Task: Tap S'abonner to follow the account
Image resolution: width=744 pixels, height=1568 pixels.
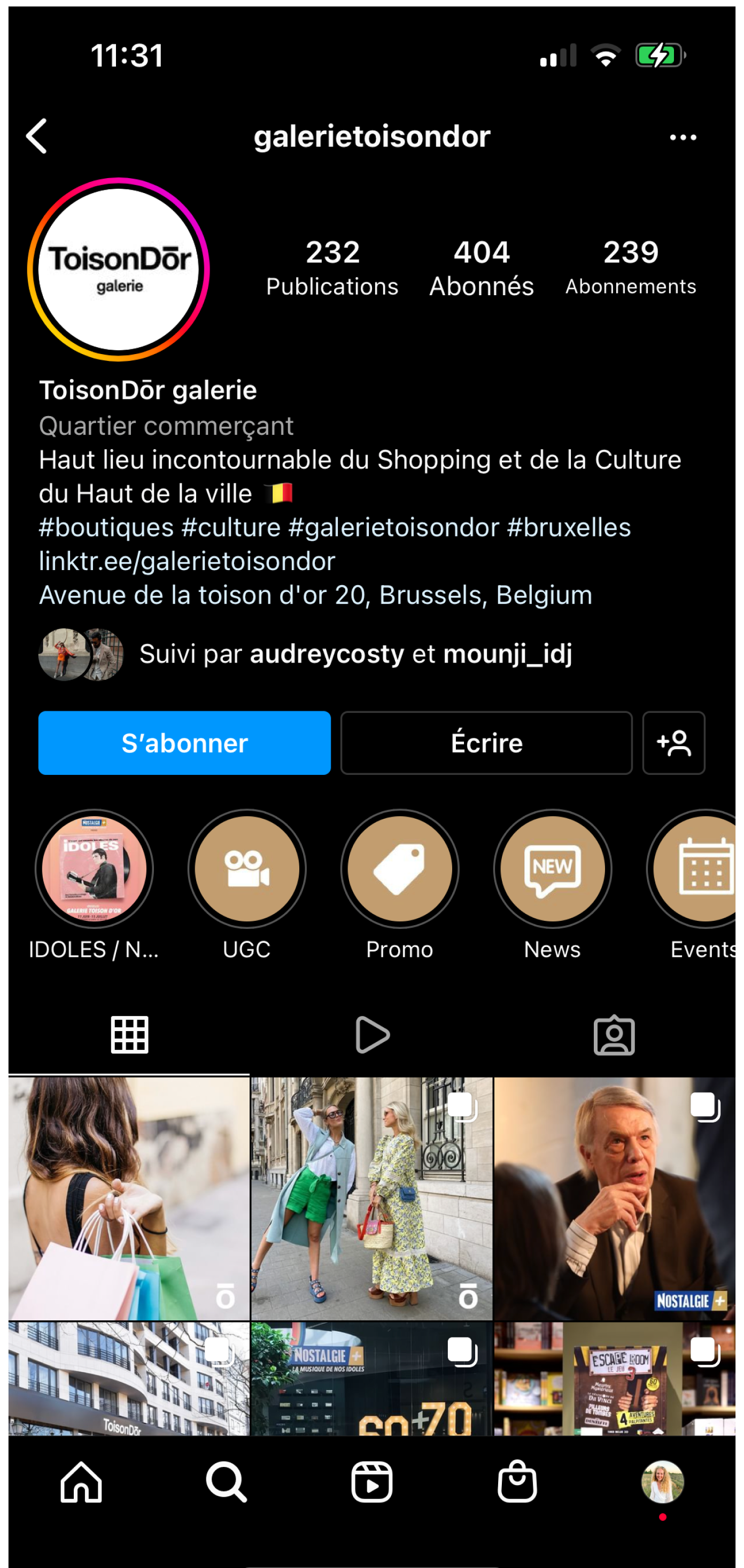Action: [184, 743]
